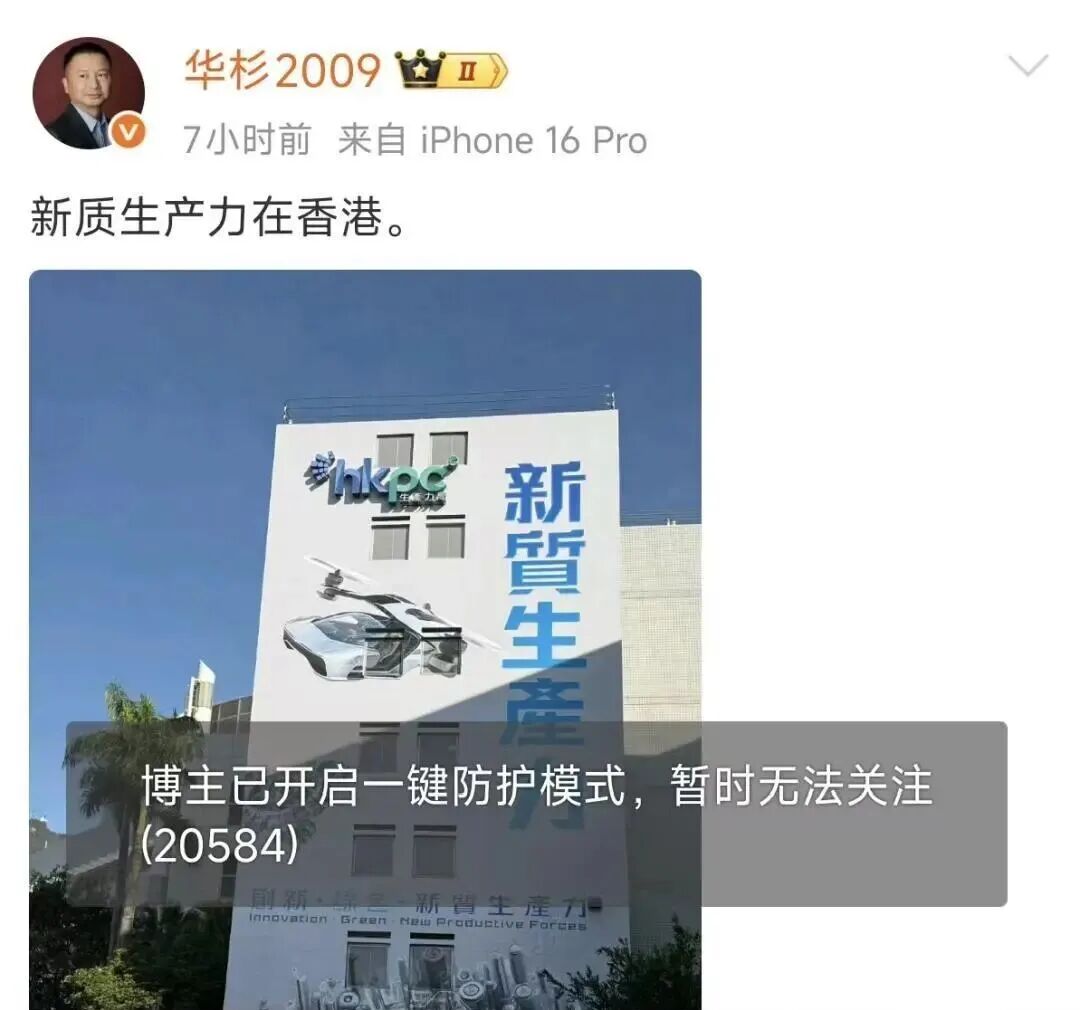Open the HKPC building photo
1080x1010 pixels.
click(365, 500)
